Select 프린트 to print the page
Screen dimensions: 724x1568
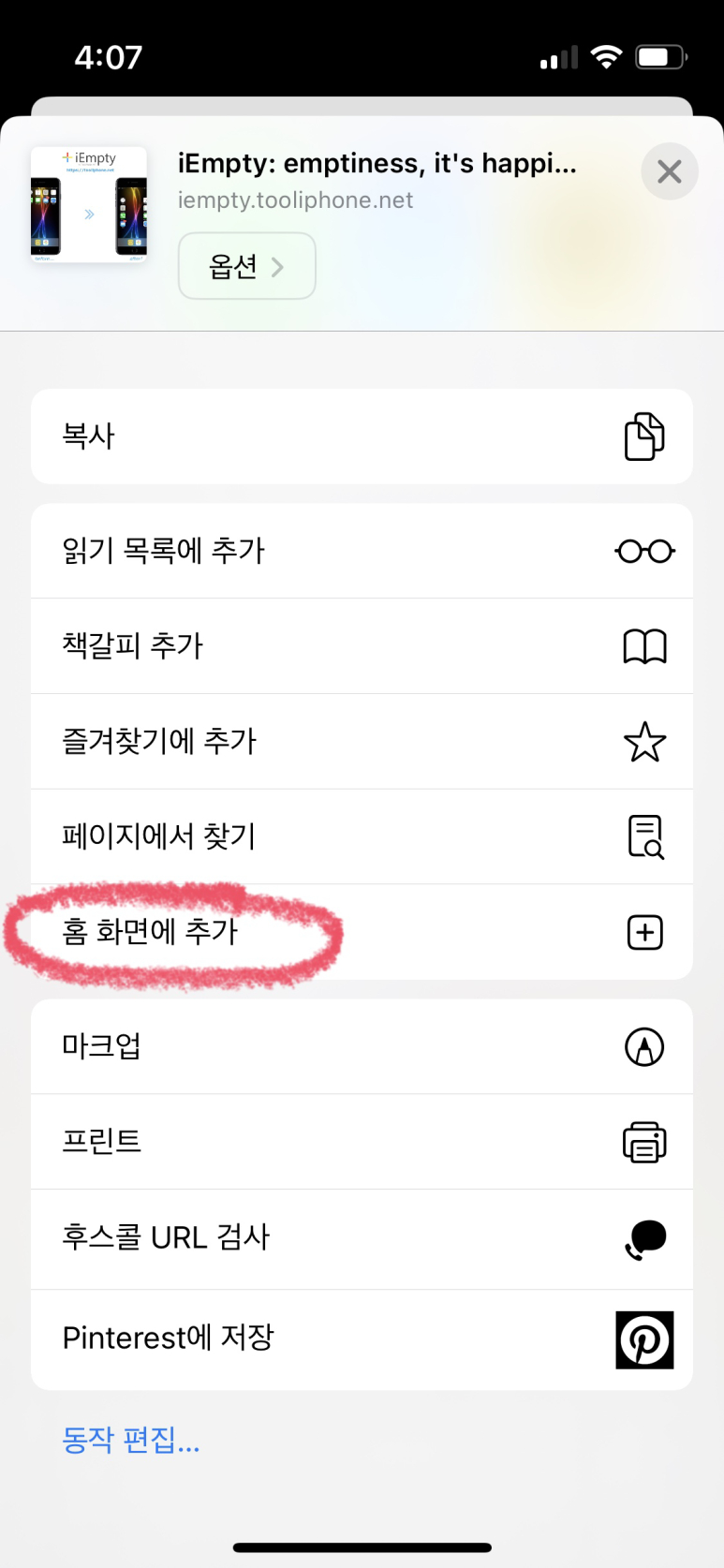[362, 1142]
